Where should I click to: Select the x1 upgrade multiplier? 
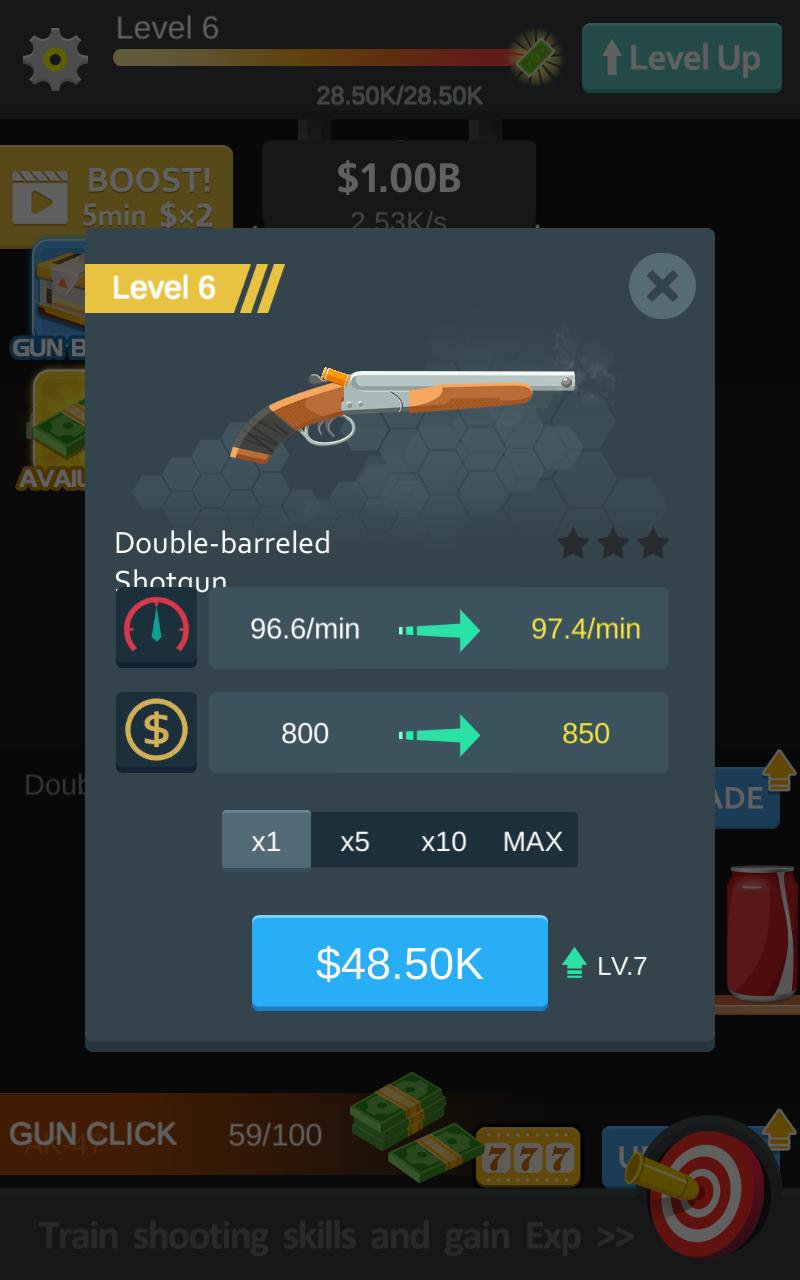point(266,841)
